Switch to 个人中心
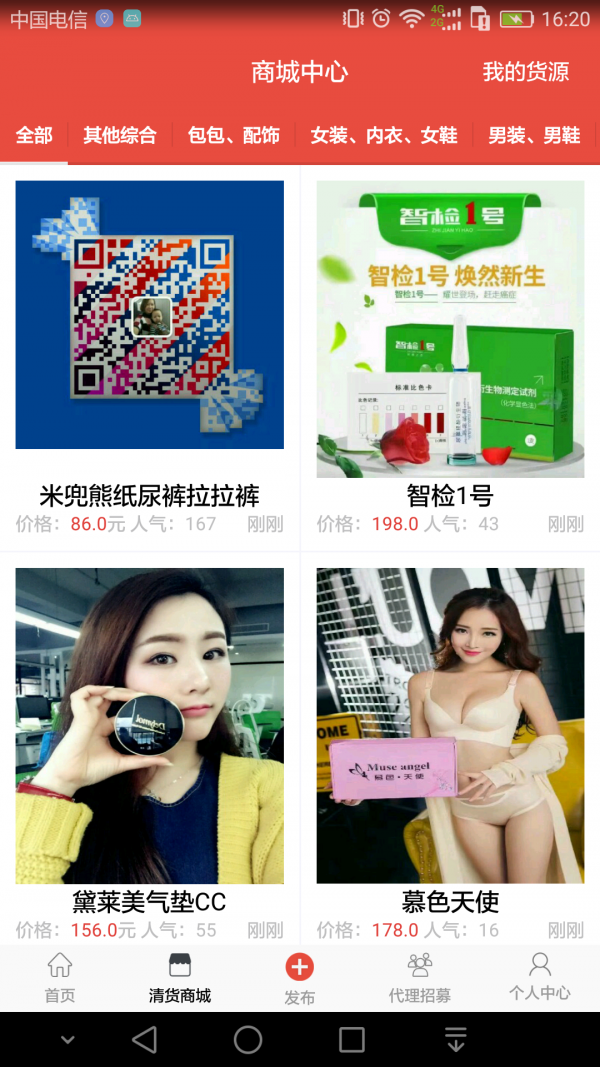The height and width of the screenshot is (1067, 600). (540, 978)
